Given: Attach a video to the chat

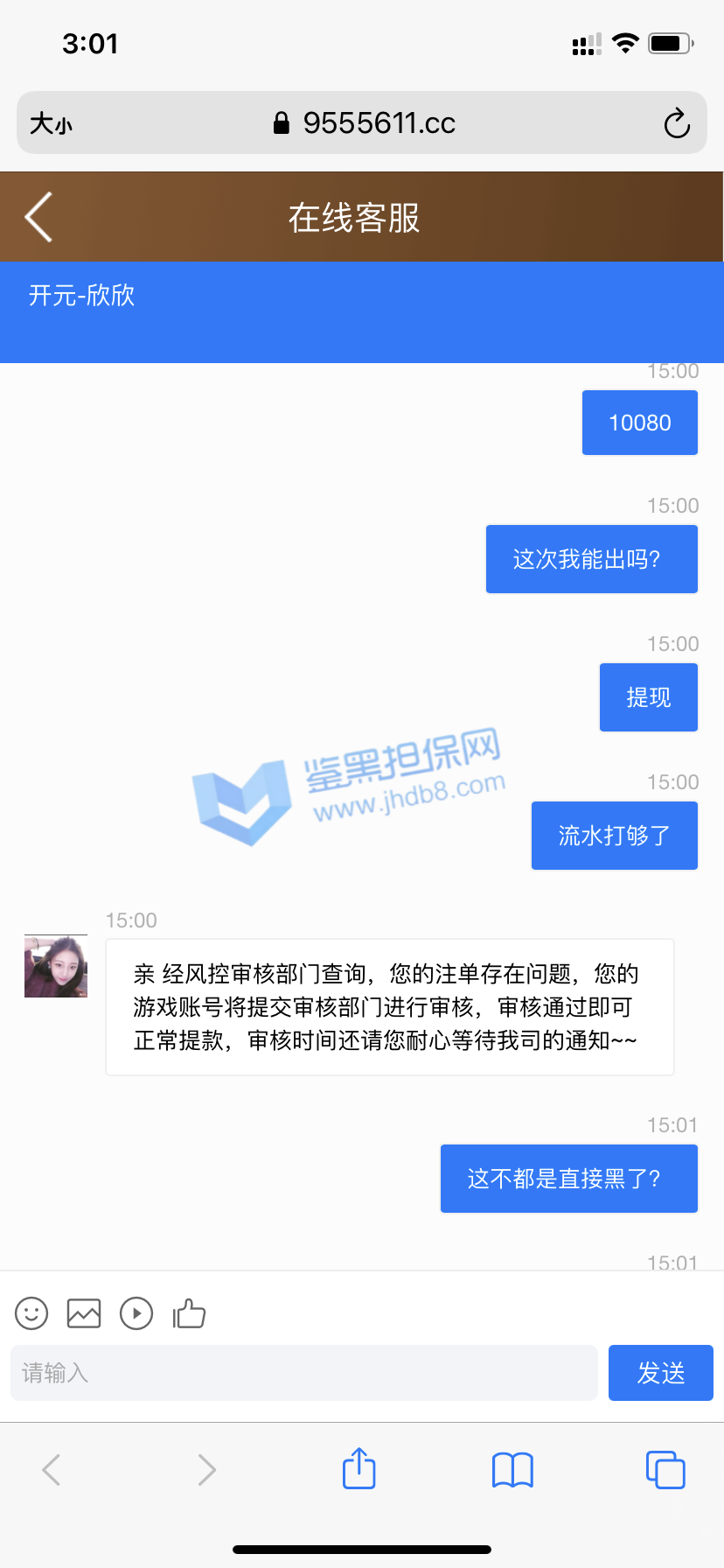Looking at the screenshot, I should (x=136, y=1313).
